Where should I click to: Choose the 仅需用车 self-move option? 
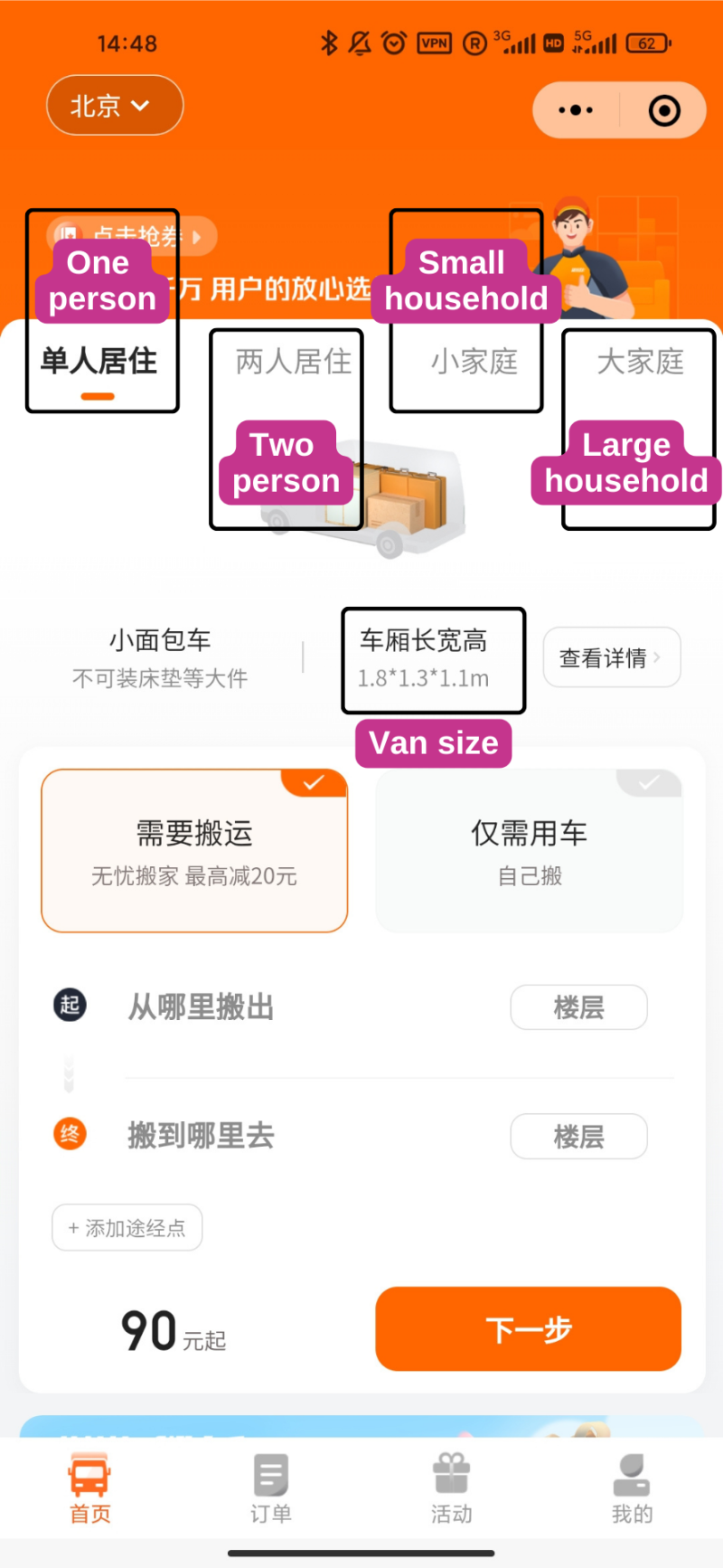coord(529,850)
